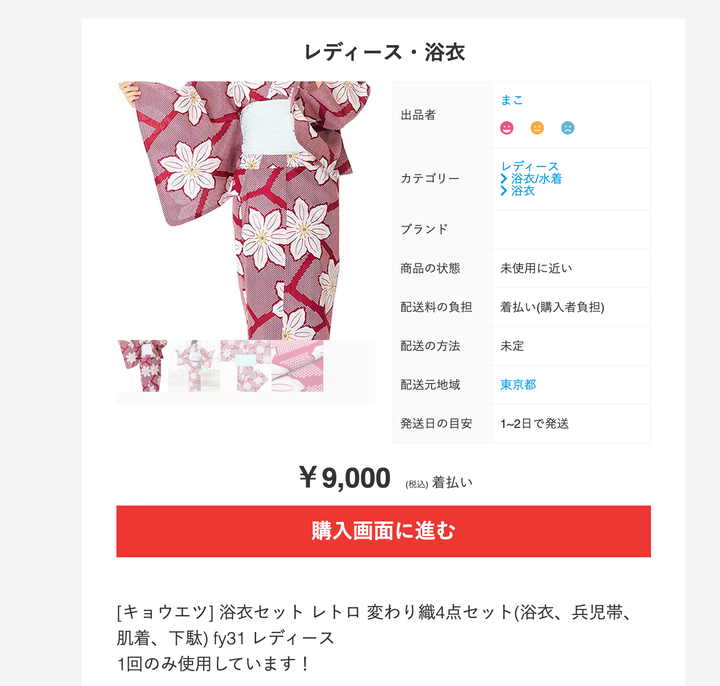720x686 pixels.
Task: Open the 浴衣 subcategory link
Action: 522,190
